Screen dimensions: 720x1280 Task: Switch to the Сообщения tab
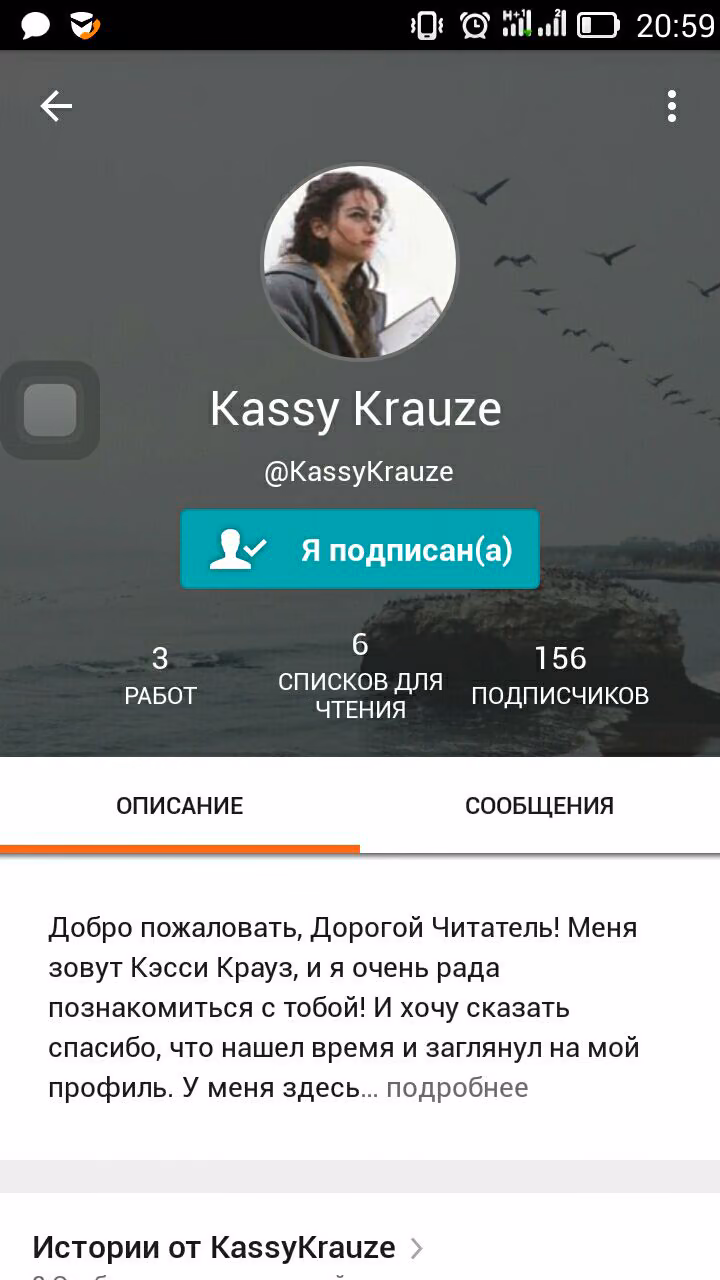point(540,806)
